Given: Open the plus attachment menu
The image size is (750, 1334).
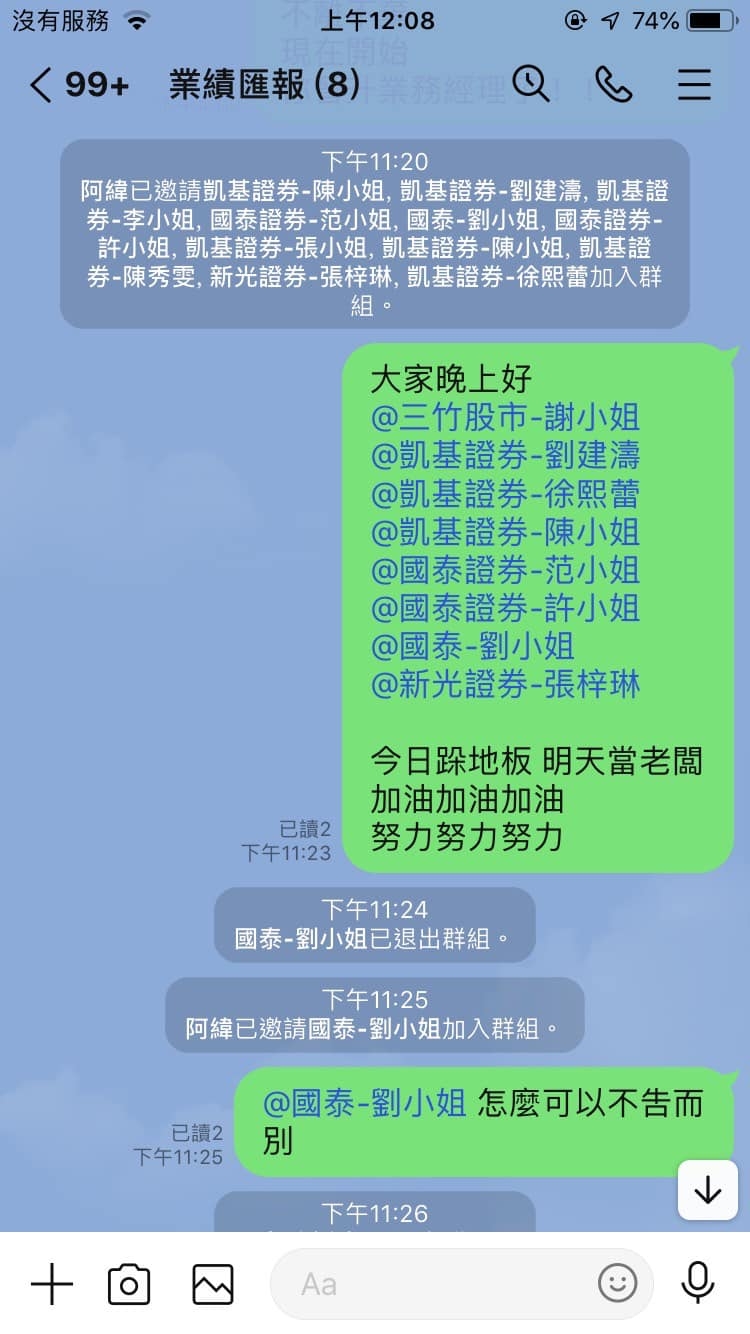Looking at the screenshot, I should tap(51, 1283).
